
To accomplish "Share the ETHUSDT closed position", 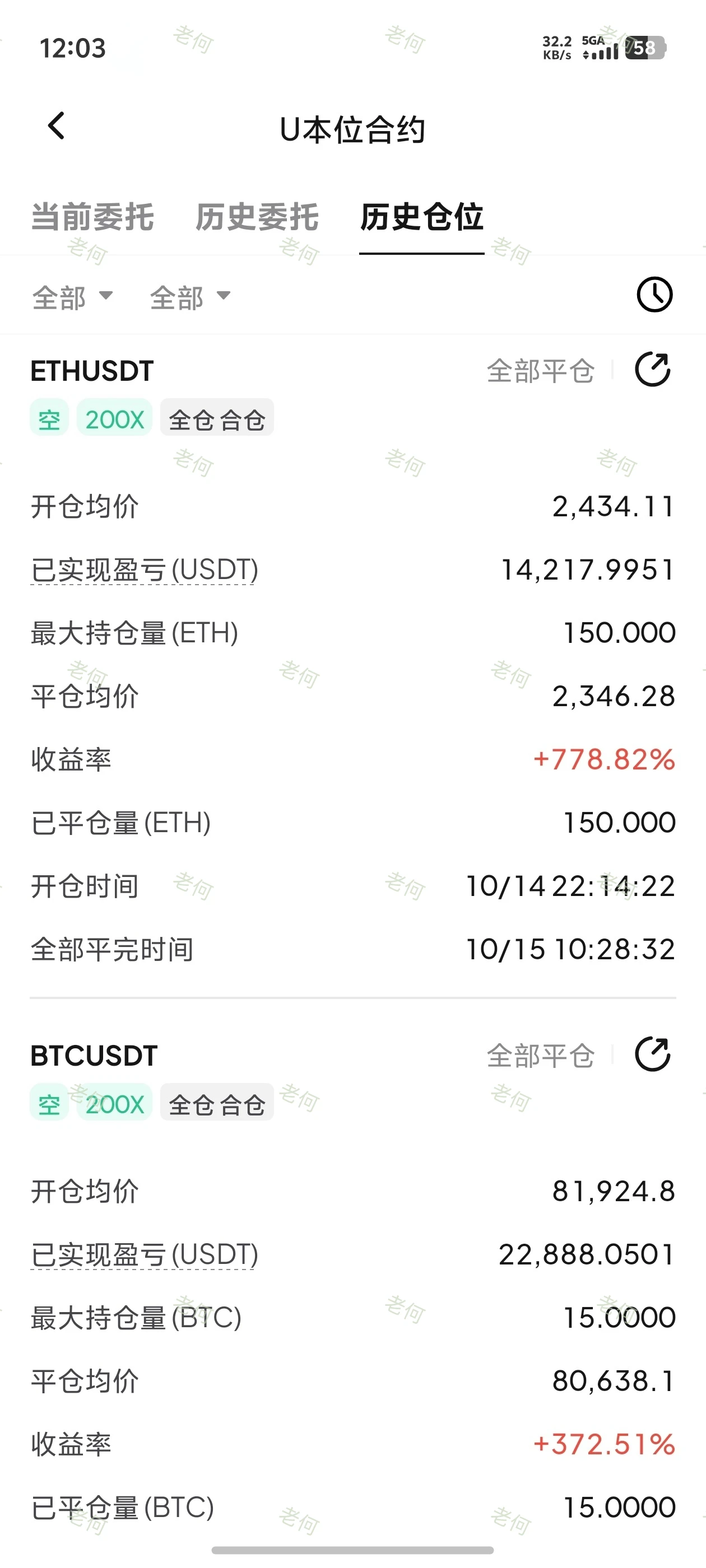I will tap(653, 370).
